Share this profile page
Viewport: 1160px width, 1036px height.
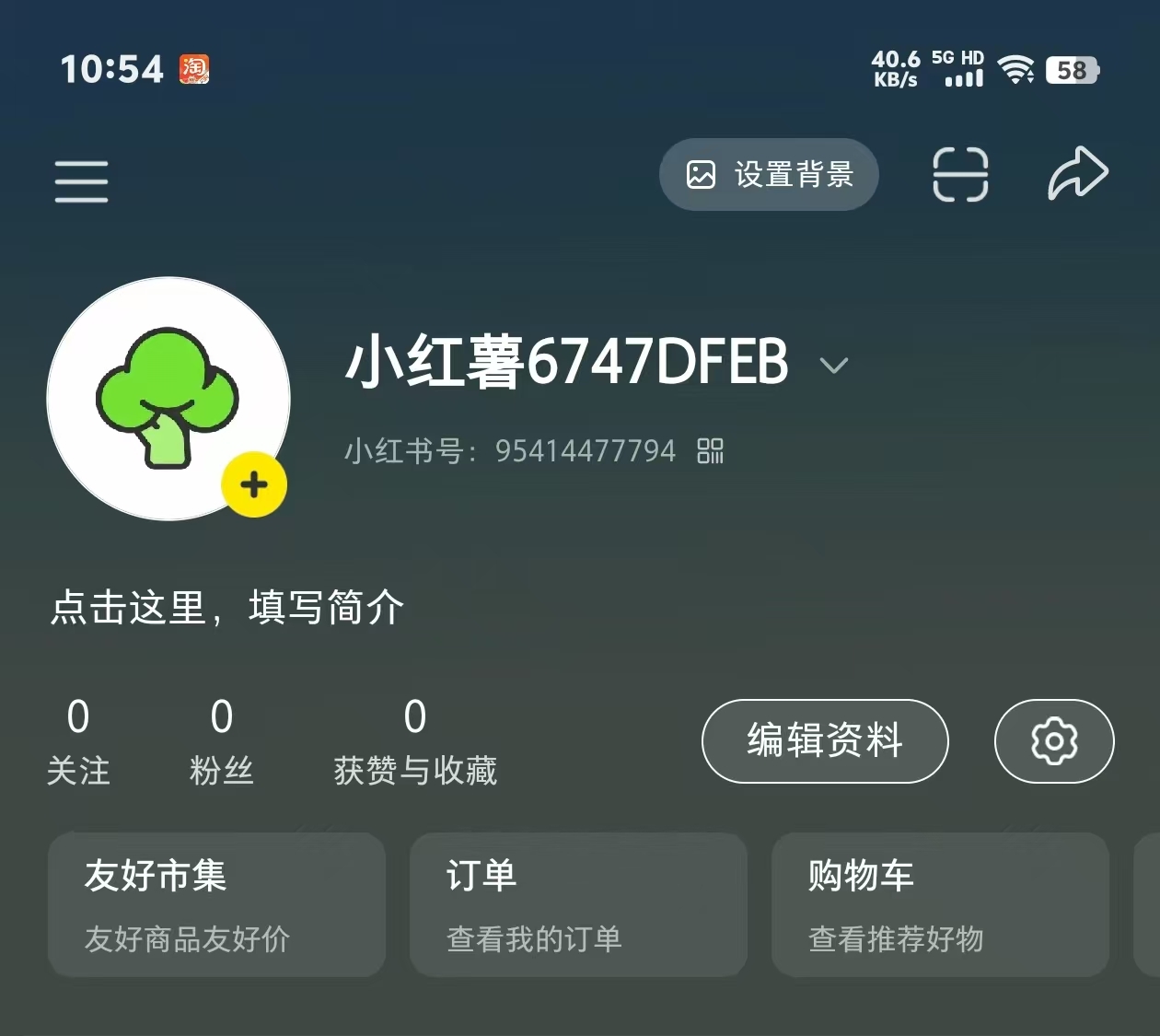1077,173
